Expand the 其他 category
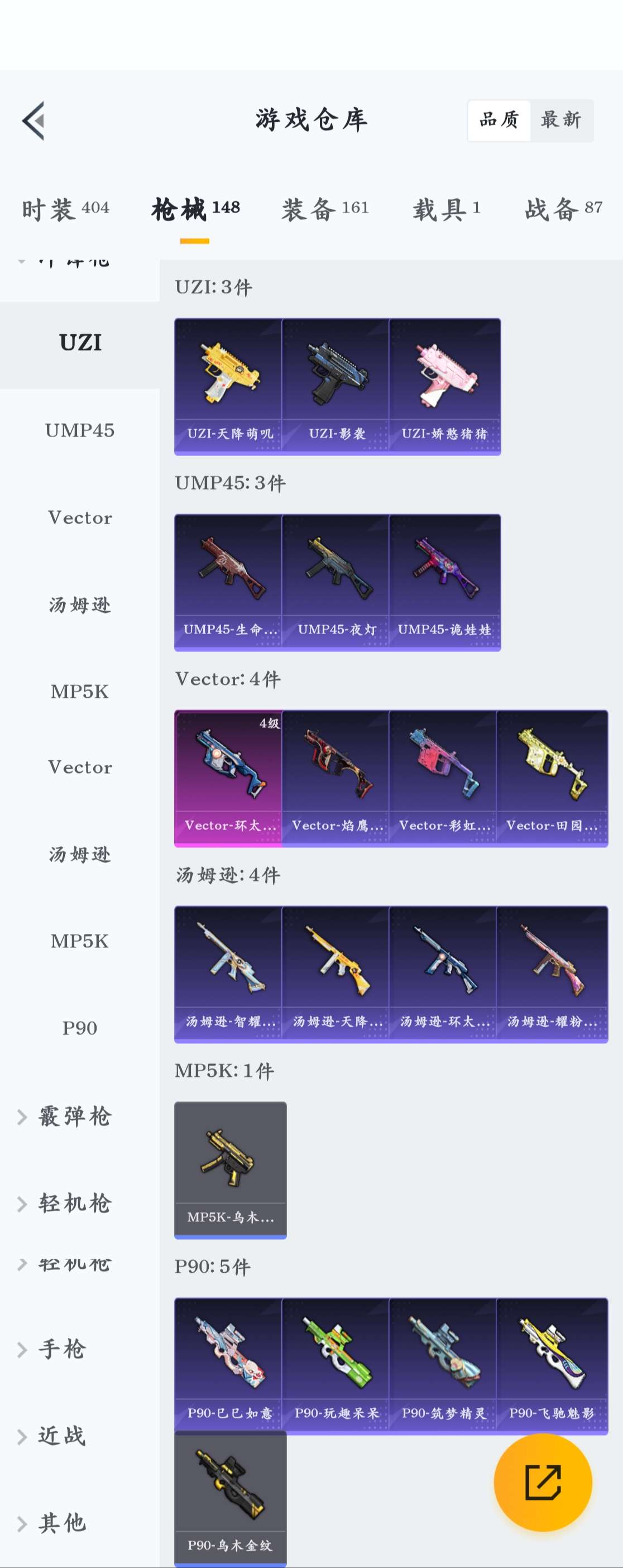The width and height of the screenshot is (623, 1568). [61, 1523]
